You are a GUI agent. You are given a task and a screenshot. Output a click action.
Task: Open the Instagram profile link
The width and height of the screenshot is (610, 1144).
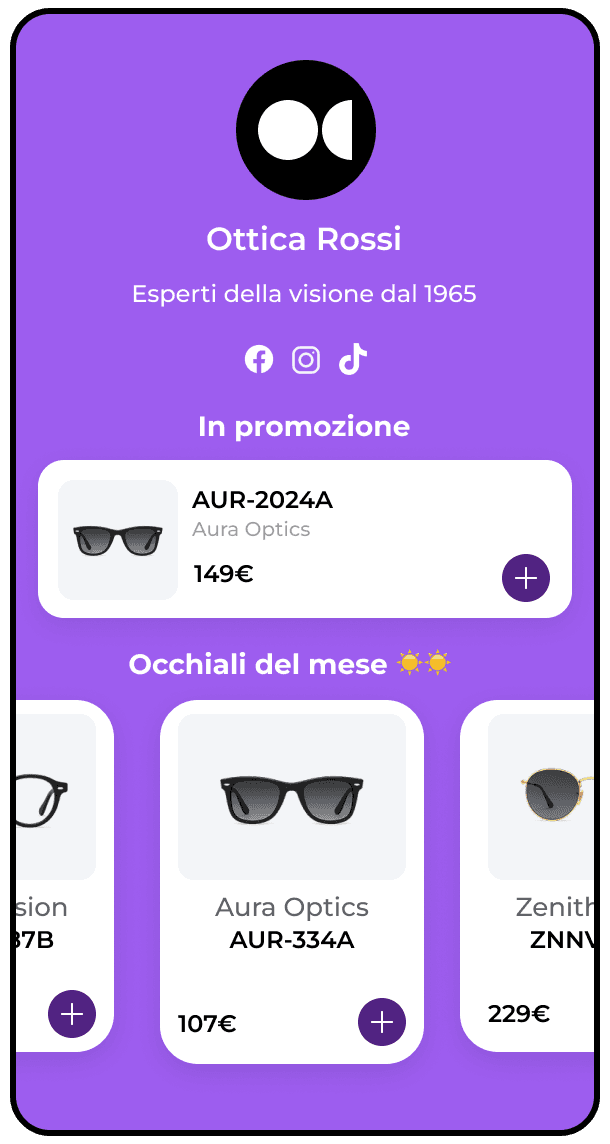point(306,360)
